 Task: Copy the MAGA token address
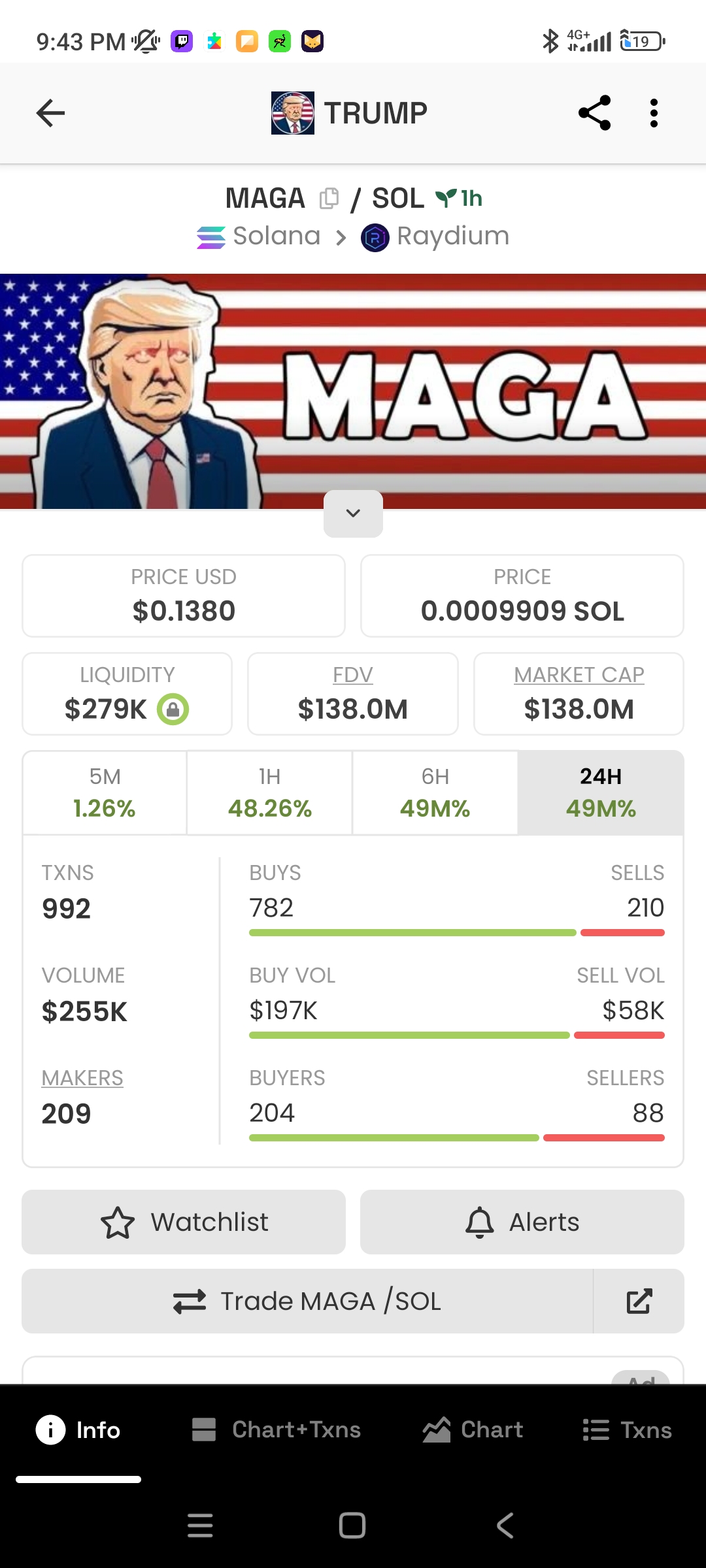pos(329,198)
